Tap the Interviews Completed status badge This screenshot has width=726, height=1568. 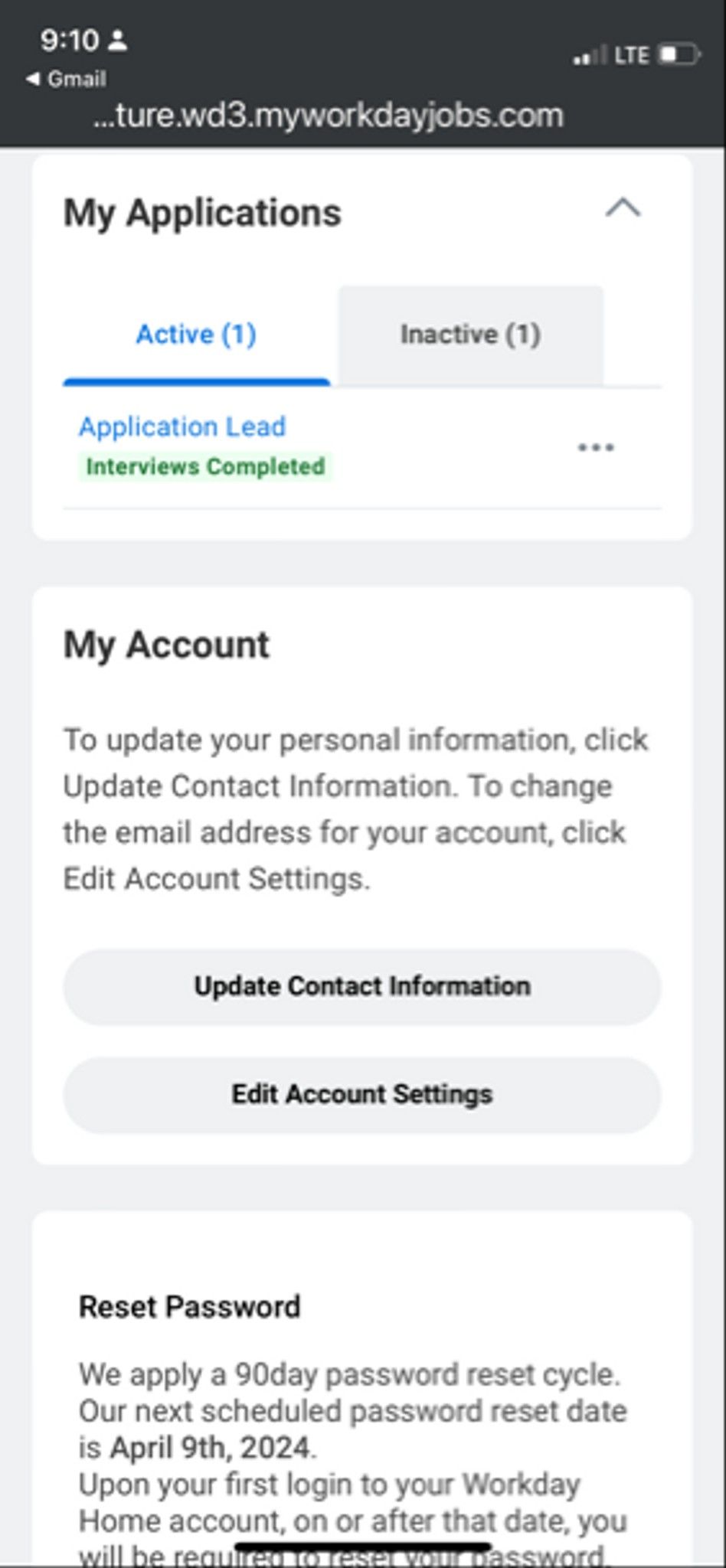pyautogui.click(x=205, y=466)
